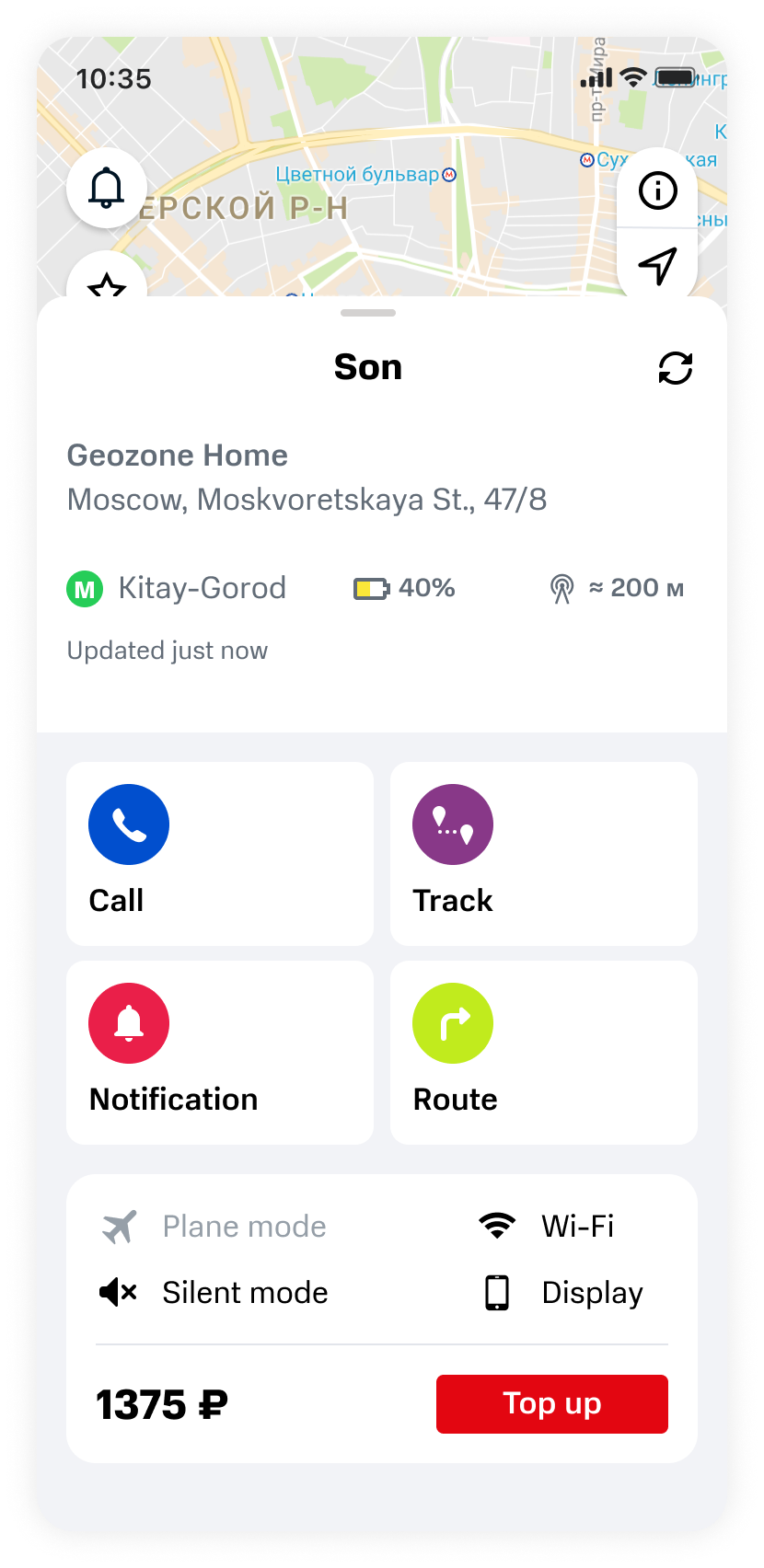
Task: Call Son using the Call card
Action: click(x=220, y=853)
